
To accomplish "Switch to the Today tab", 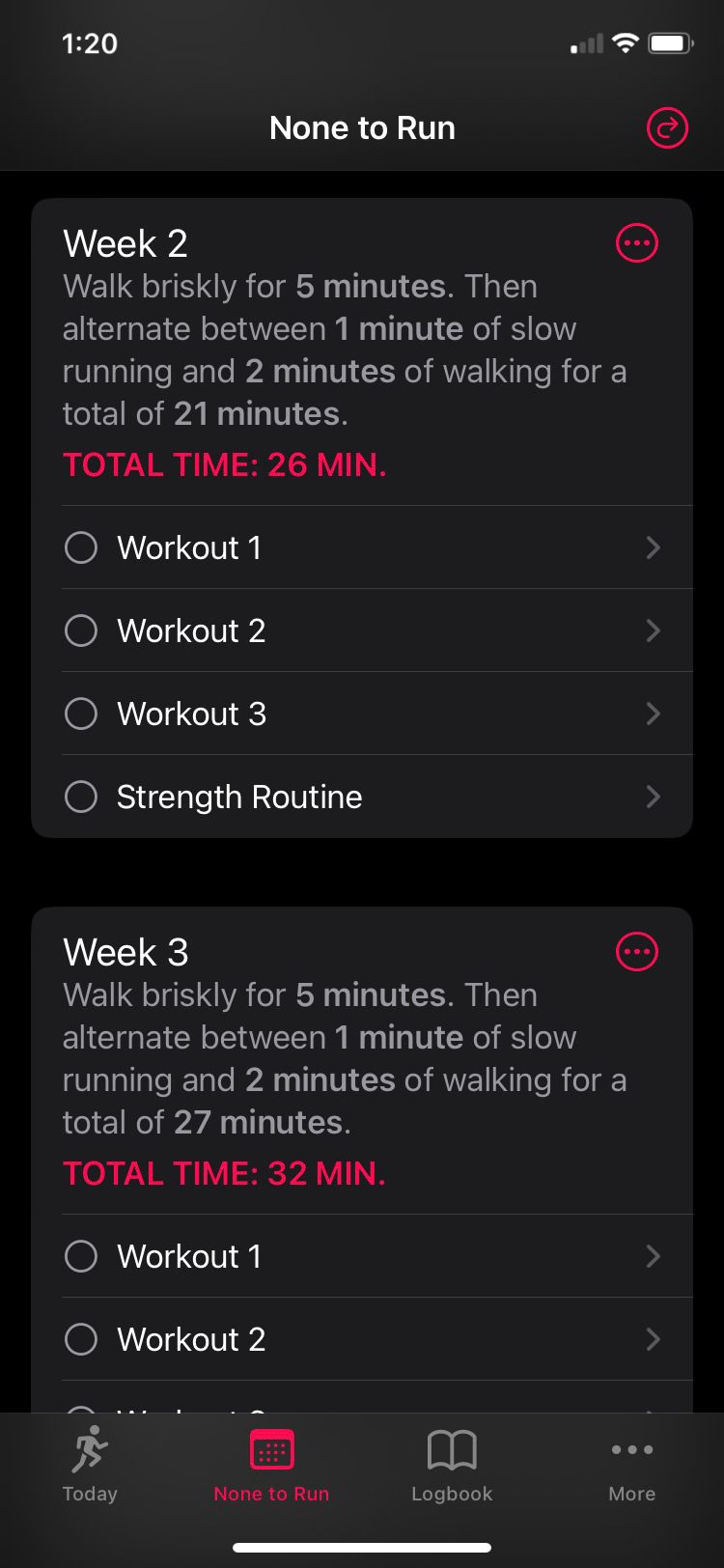I will 89,1468.
